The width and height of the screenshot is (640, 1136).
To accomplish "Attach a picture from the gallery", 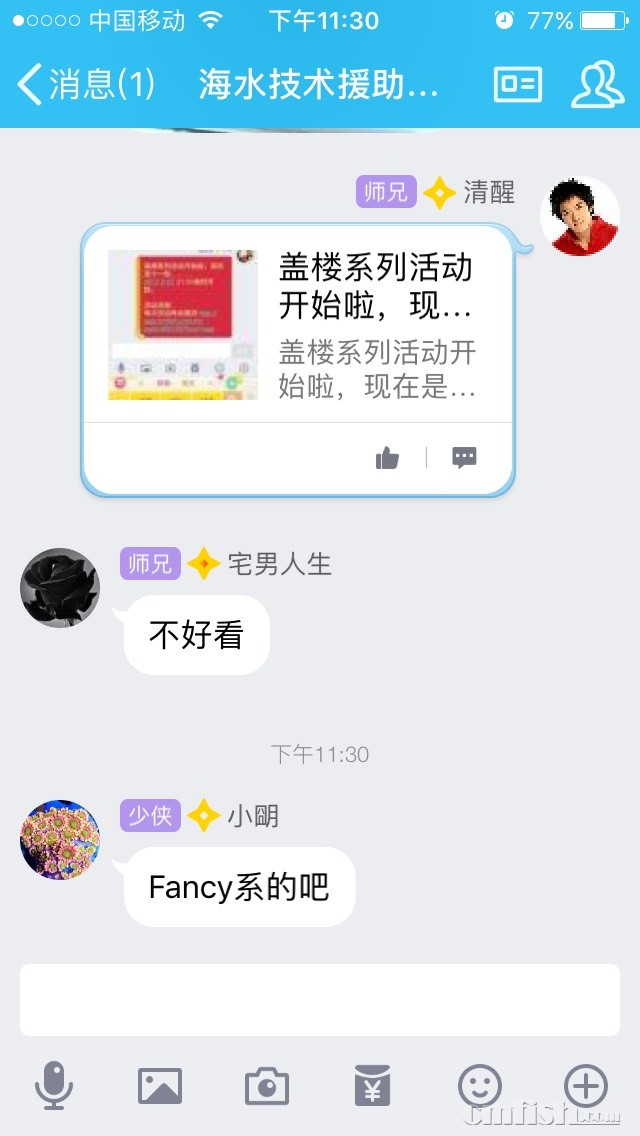I will [x=160, y=1085].
